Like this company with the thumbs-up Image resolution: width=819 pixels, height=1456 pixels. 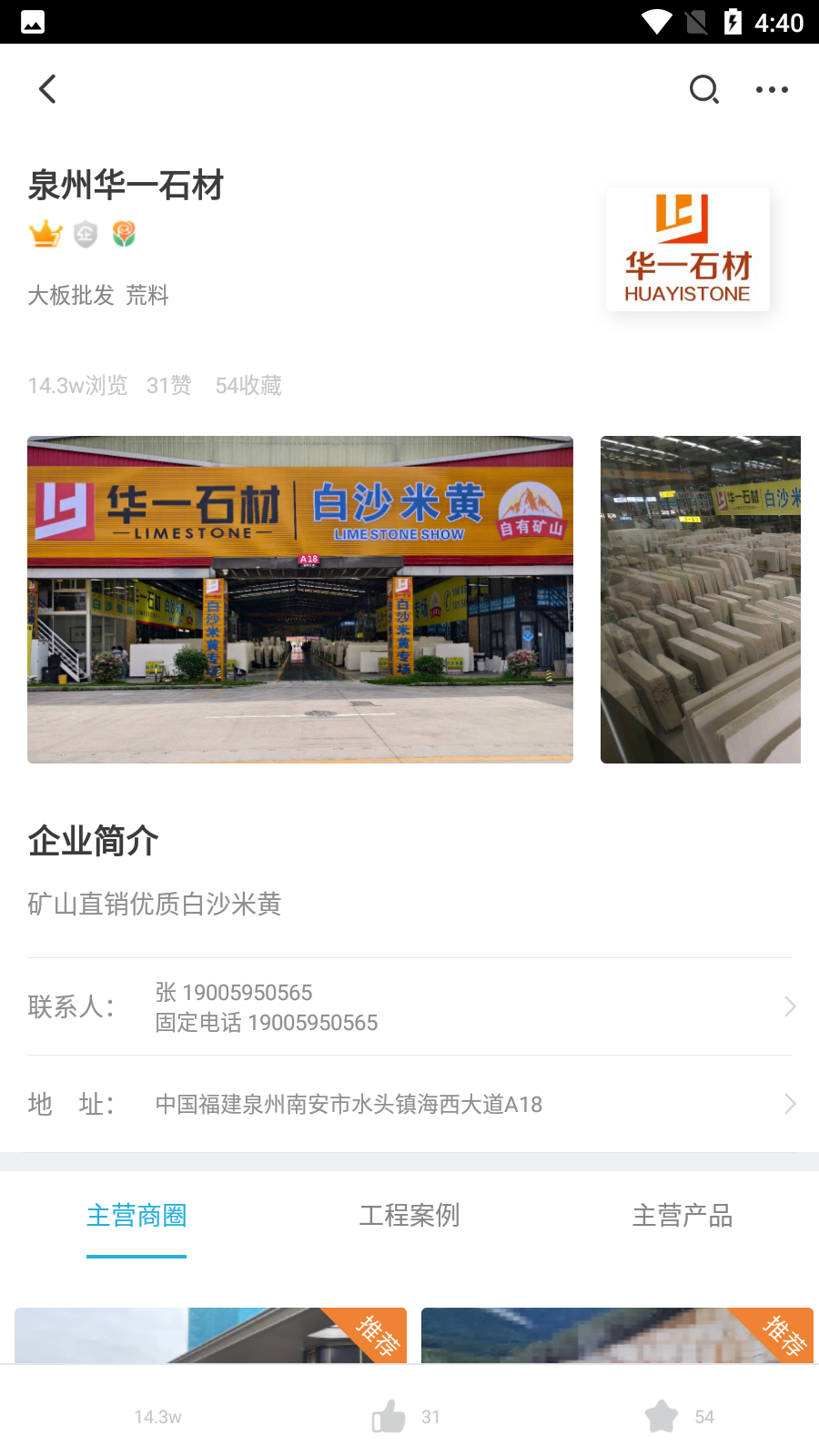click(x=389, y=1416)
